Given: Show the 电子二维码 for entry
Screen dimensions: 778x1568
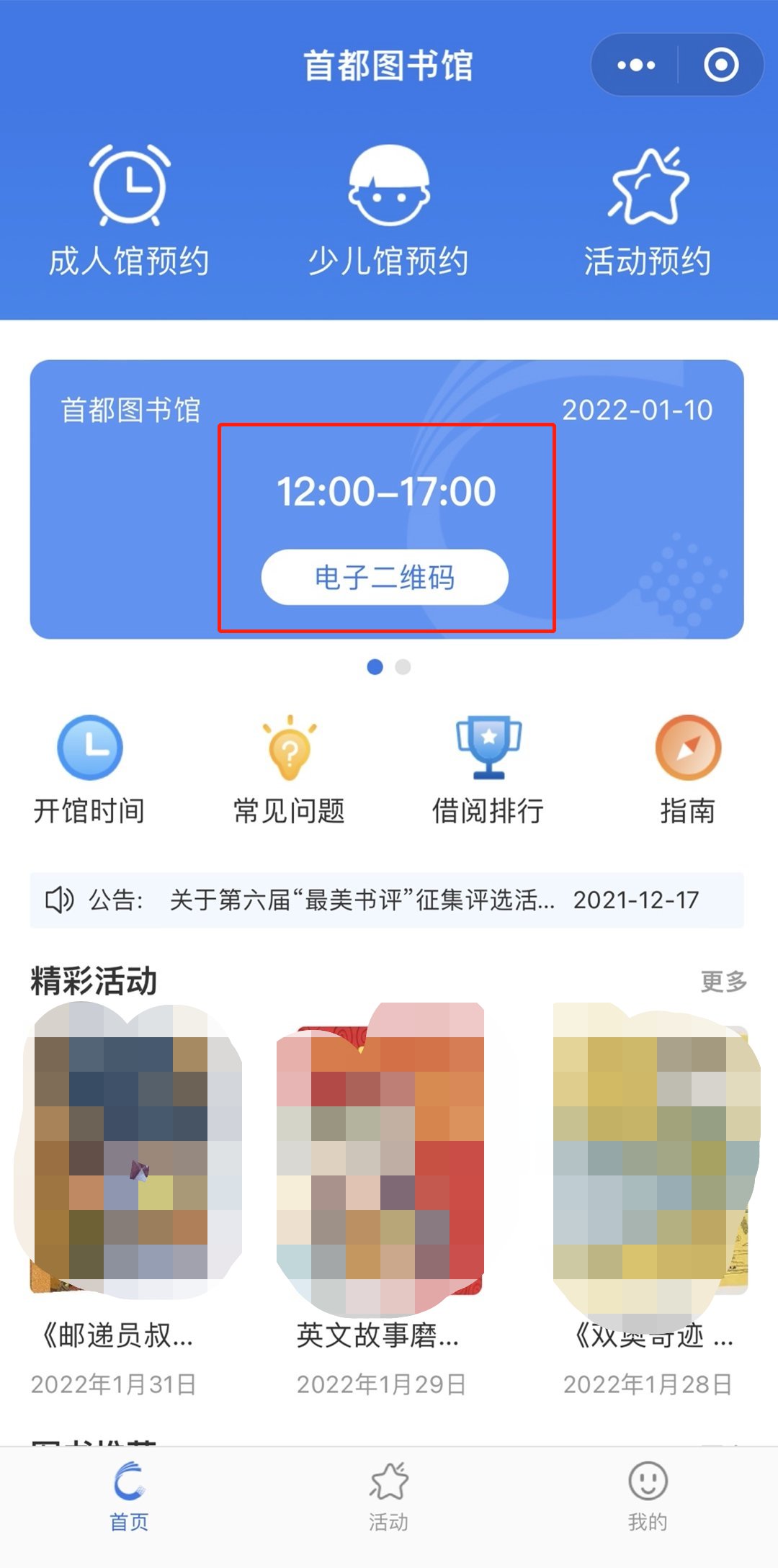Looking at the screenshot, I should pos(385,578).
